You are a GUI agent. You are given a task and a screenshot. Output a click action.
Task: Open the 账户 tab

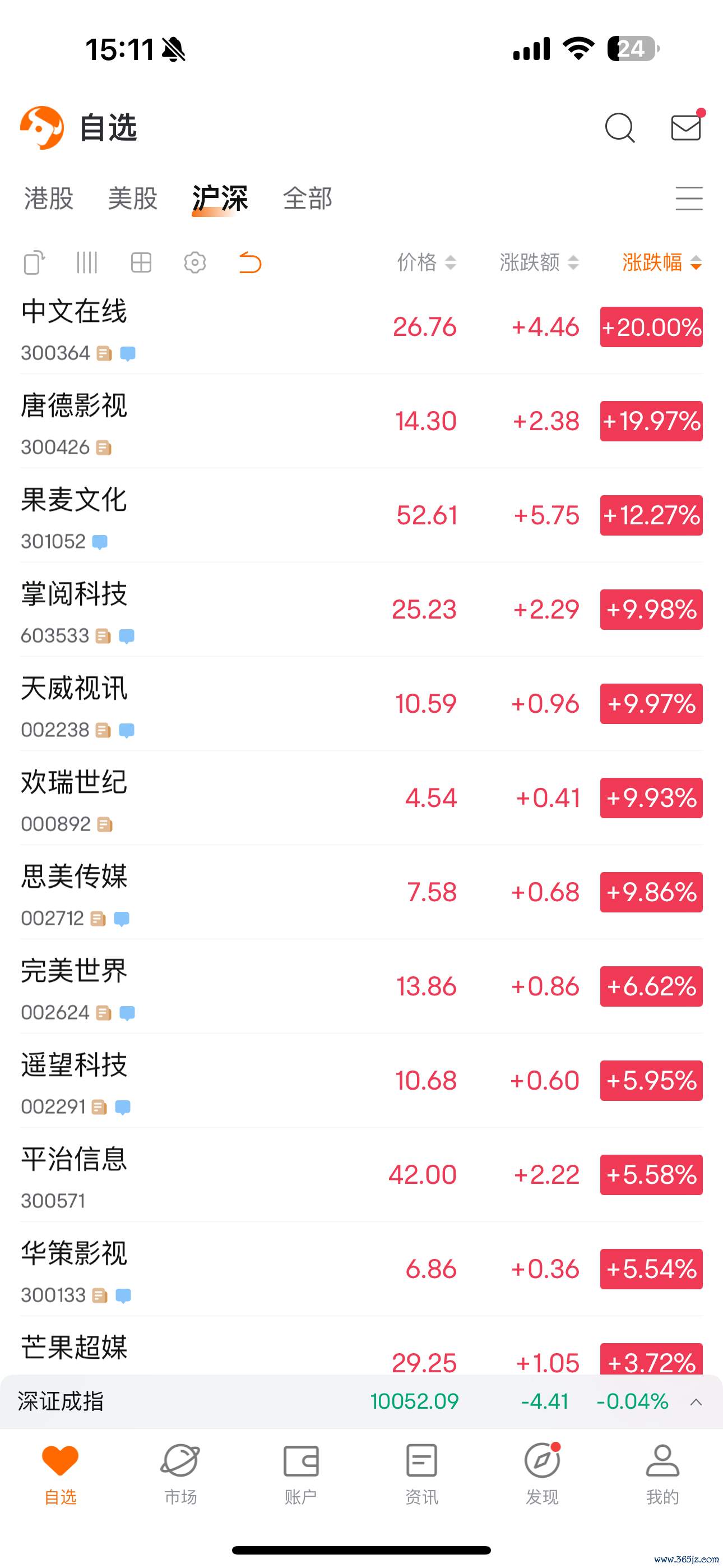300,1473
